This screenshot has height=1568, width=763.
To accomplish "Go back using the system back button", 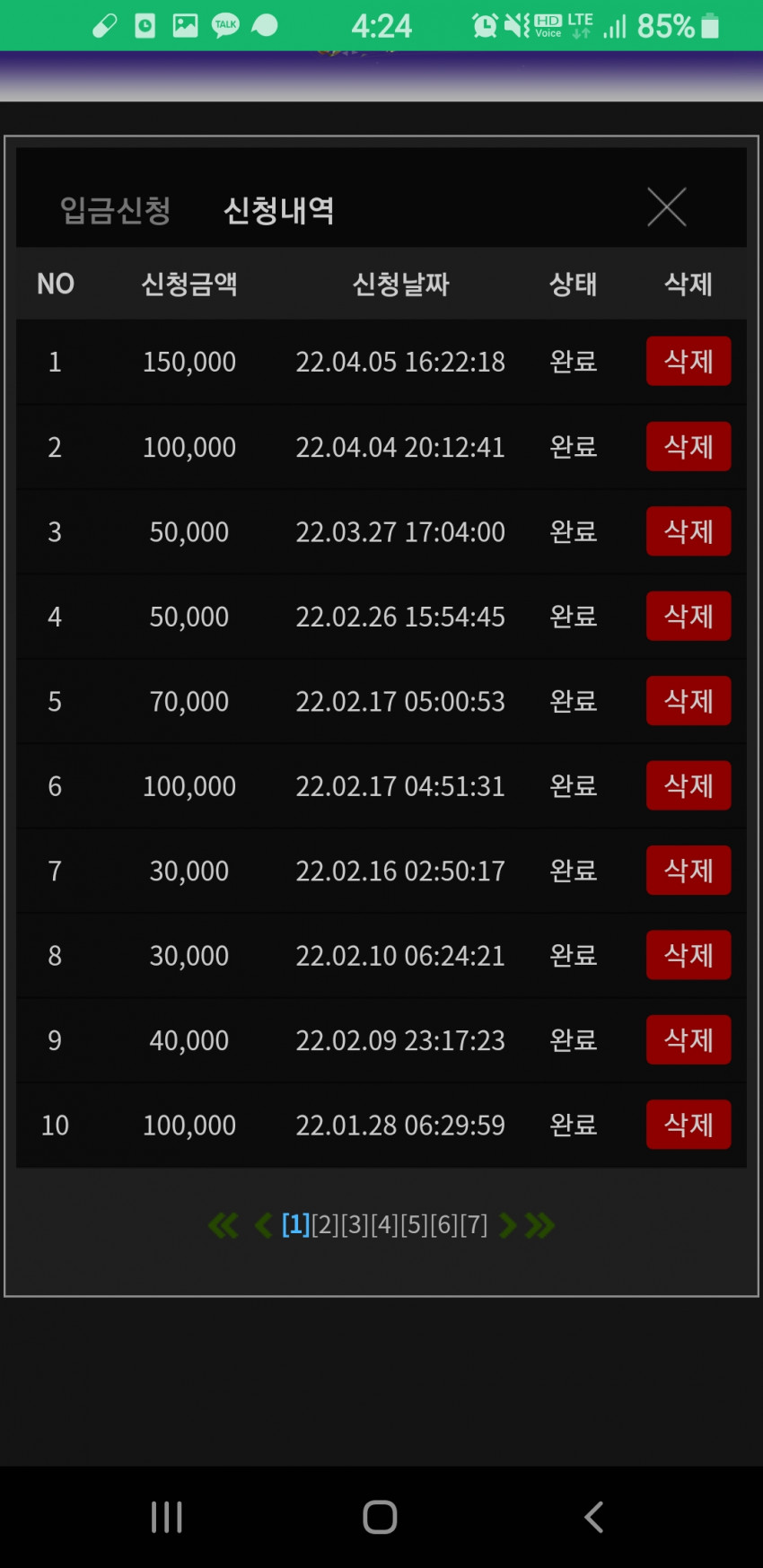I will tap(593, 1517).
